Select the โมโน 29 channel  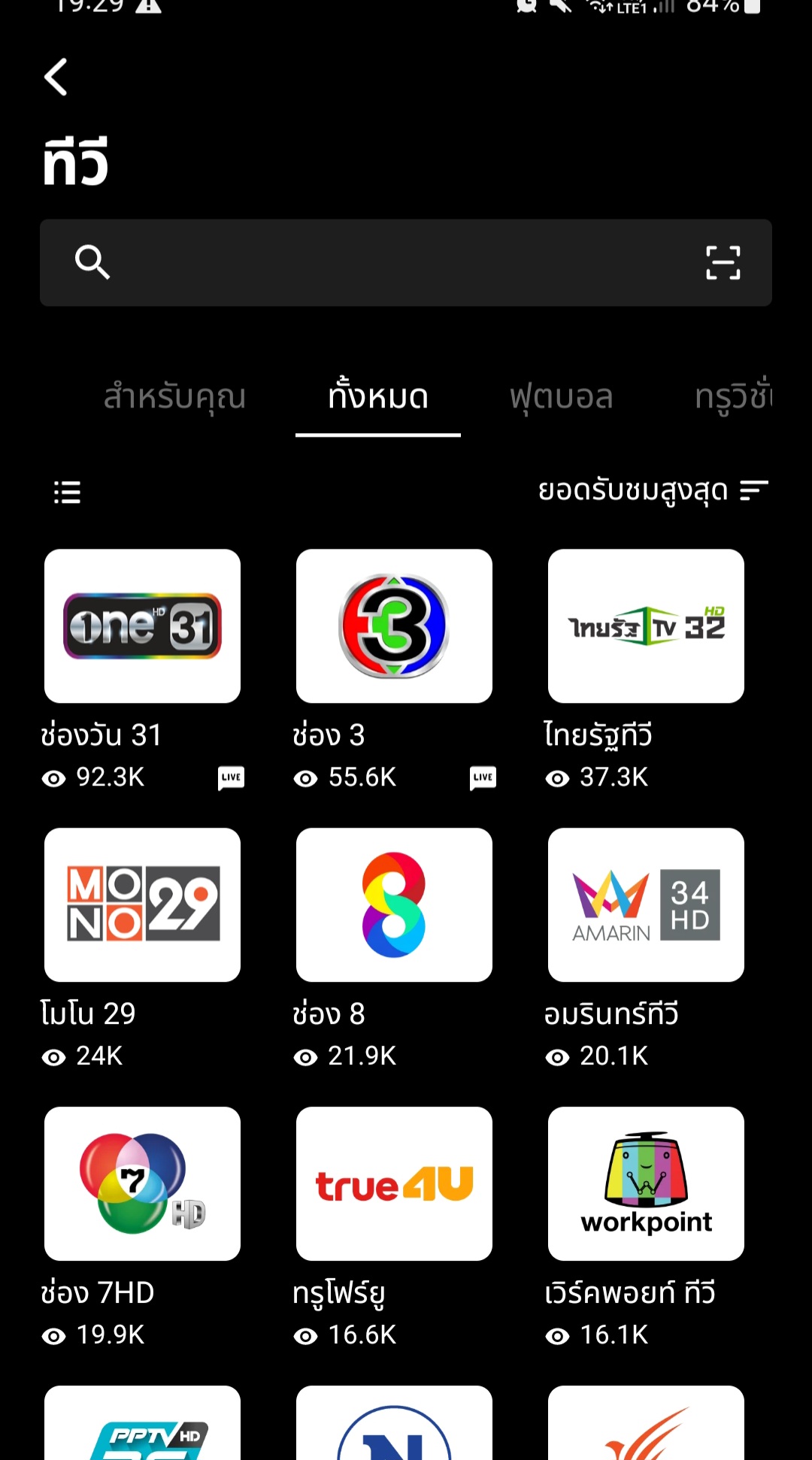click(x=142, y=904)
